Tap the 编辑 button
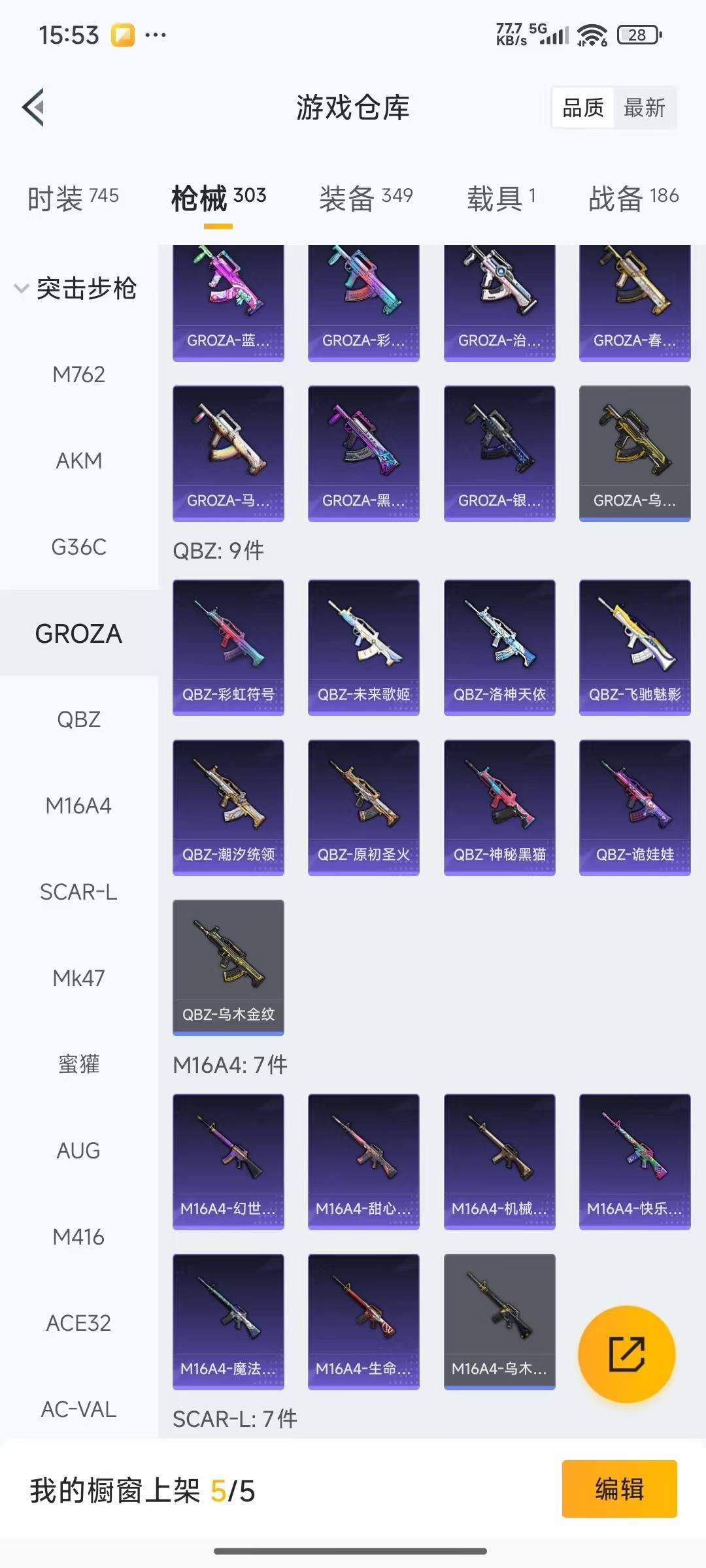The height and width of the screenshot is (1568, 706). (x=619, y=1489)
